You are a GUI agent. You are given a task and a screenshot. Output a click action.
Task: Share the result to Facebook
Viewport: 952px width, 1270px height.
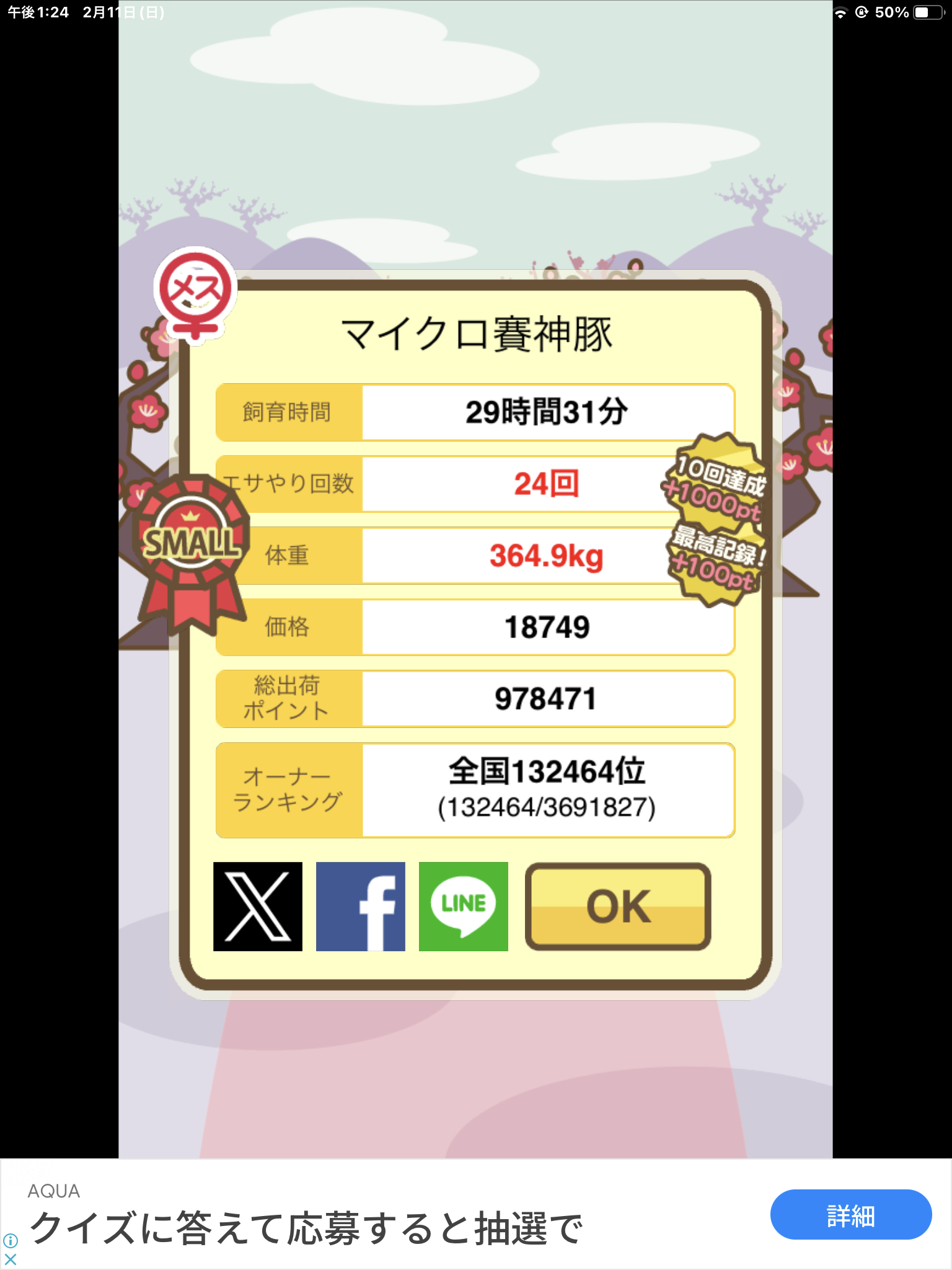360,906
